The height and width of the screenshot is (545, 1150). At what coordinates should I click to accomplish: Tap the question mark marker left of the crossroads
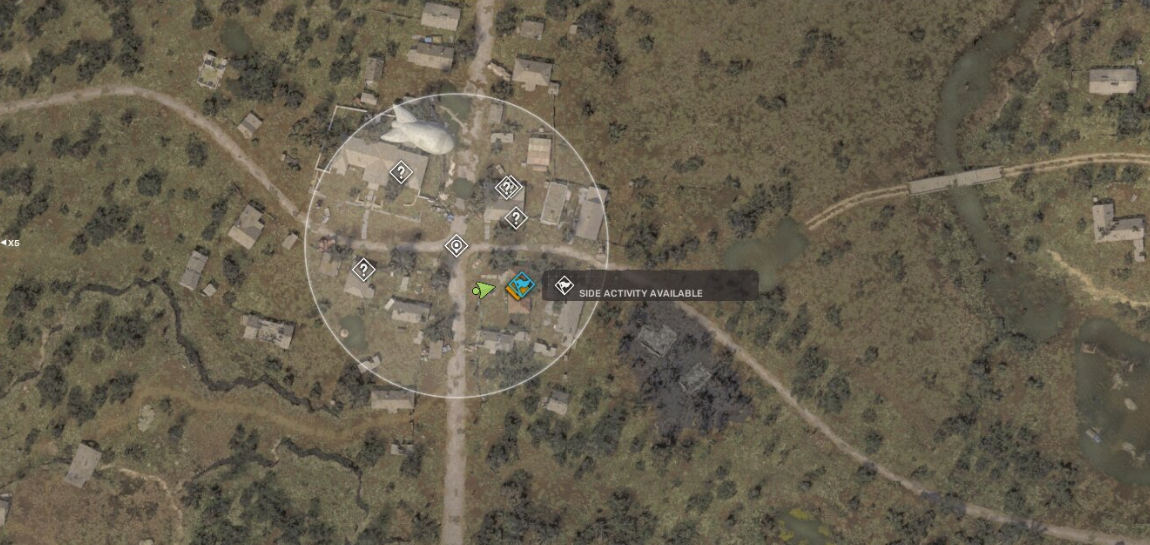pyautogui.click(x=363, y=269)
